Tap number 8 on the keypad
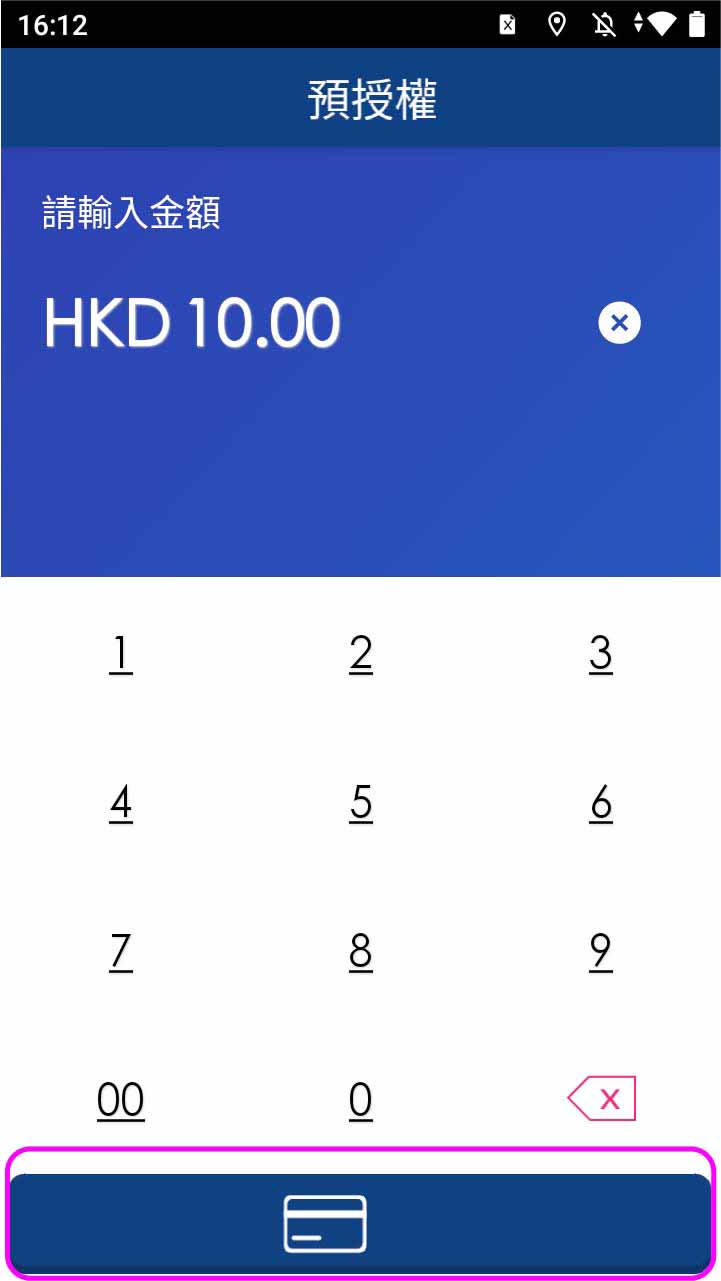The width and height of the screenshot is (721, 1281). (x=361, y=951)
